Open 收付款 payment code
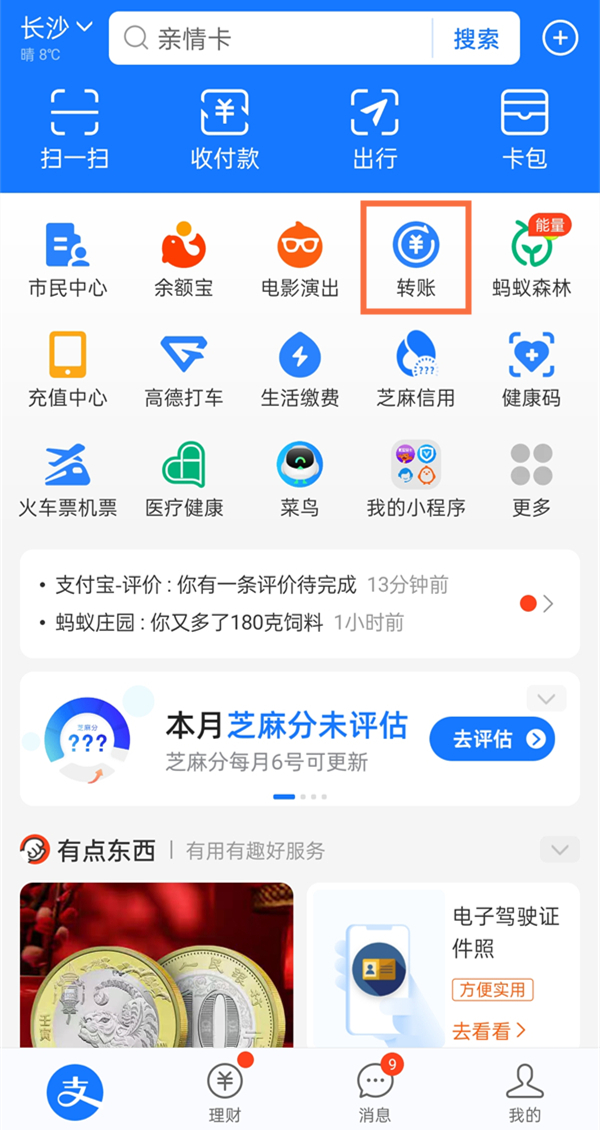Screen dimensions: 600x1130 [x=225, y=129]
